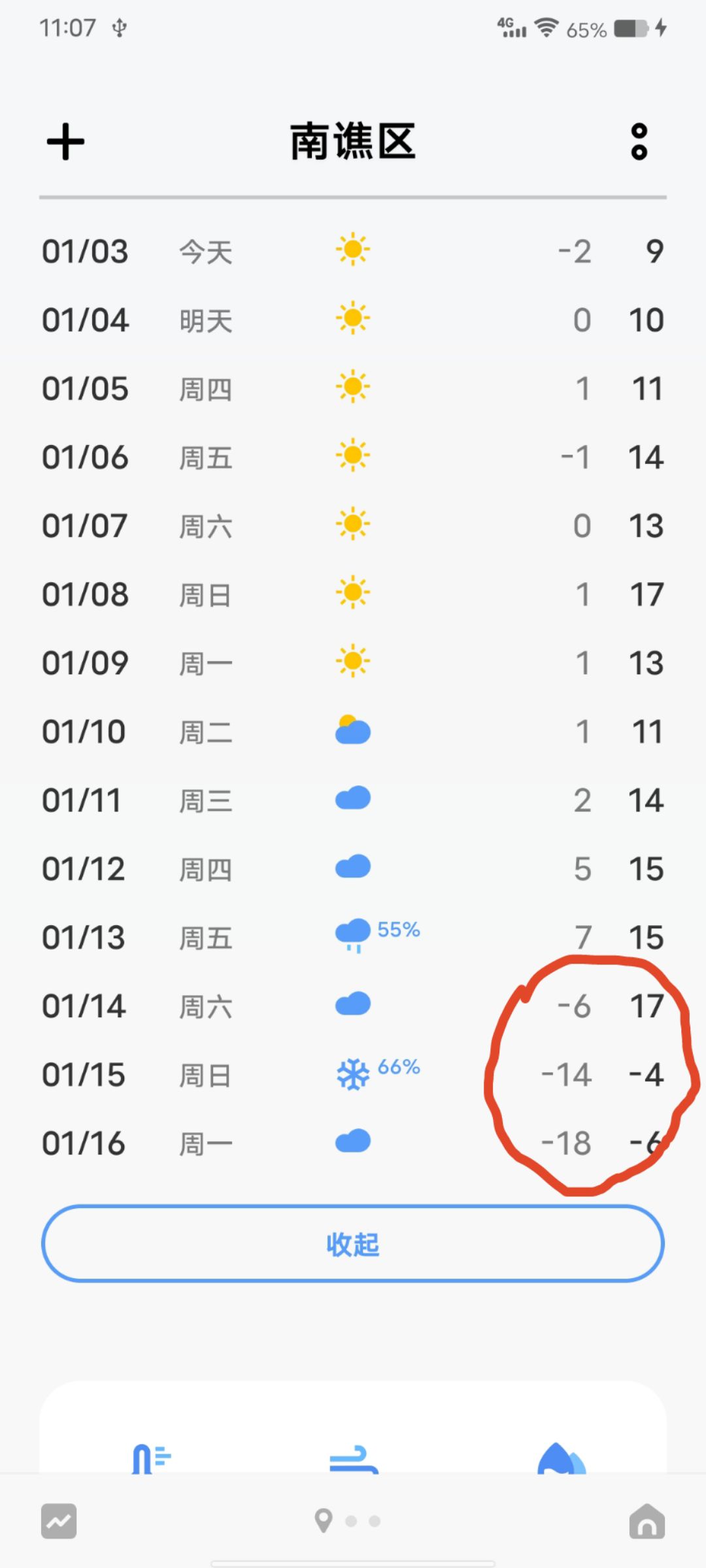Viewport: 706px width, 1568px height.
Task: Open the trend chart icon
Action: click(59, 1521)
